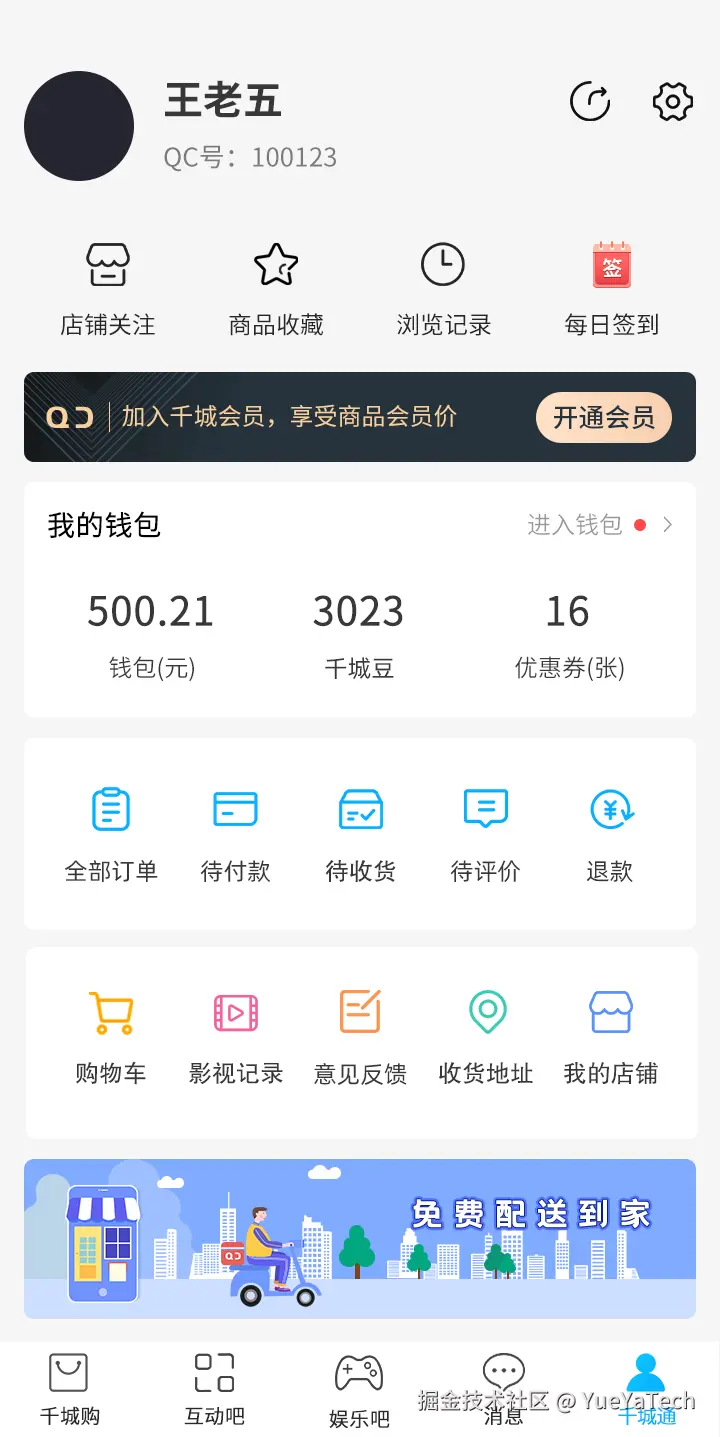The height and width of the screenshot is (1437, 720).
Task: Open the 店铺关注 (store follows) icon
Action: point(107,280)
